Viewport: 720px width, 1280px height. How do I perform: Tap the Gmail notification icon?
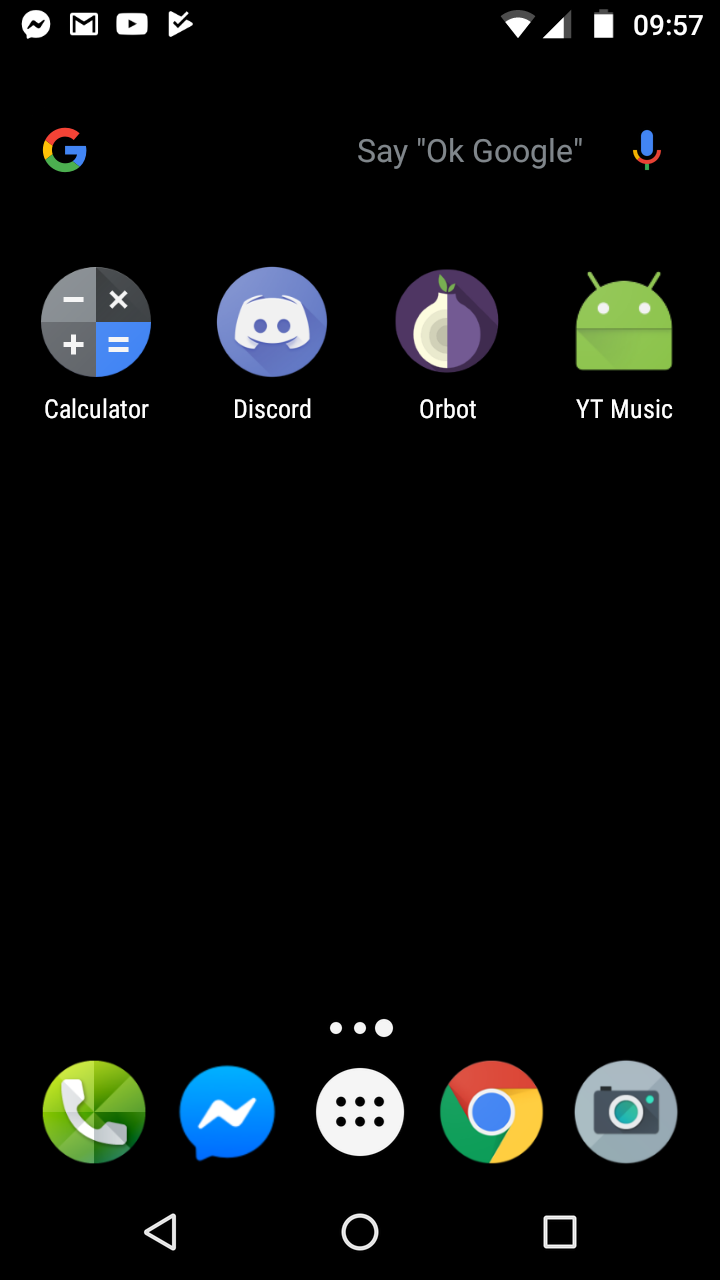point(84,24)
